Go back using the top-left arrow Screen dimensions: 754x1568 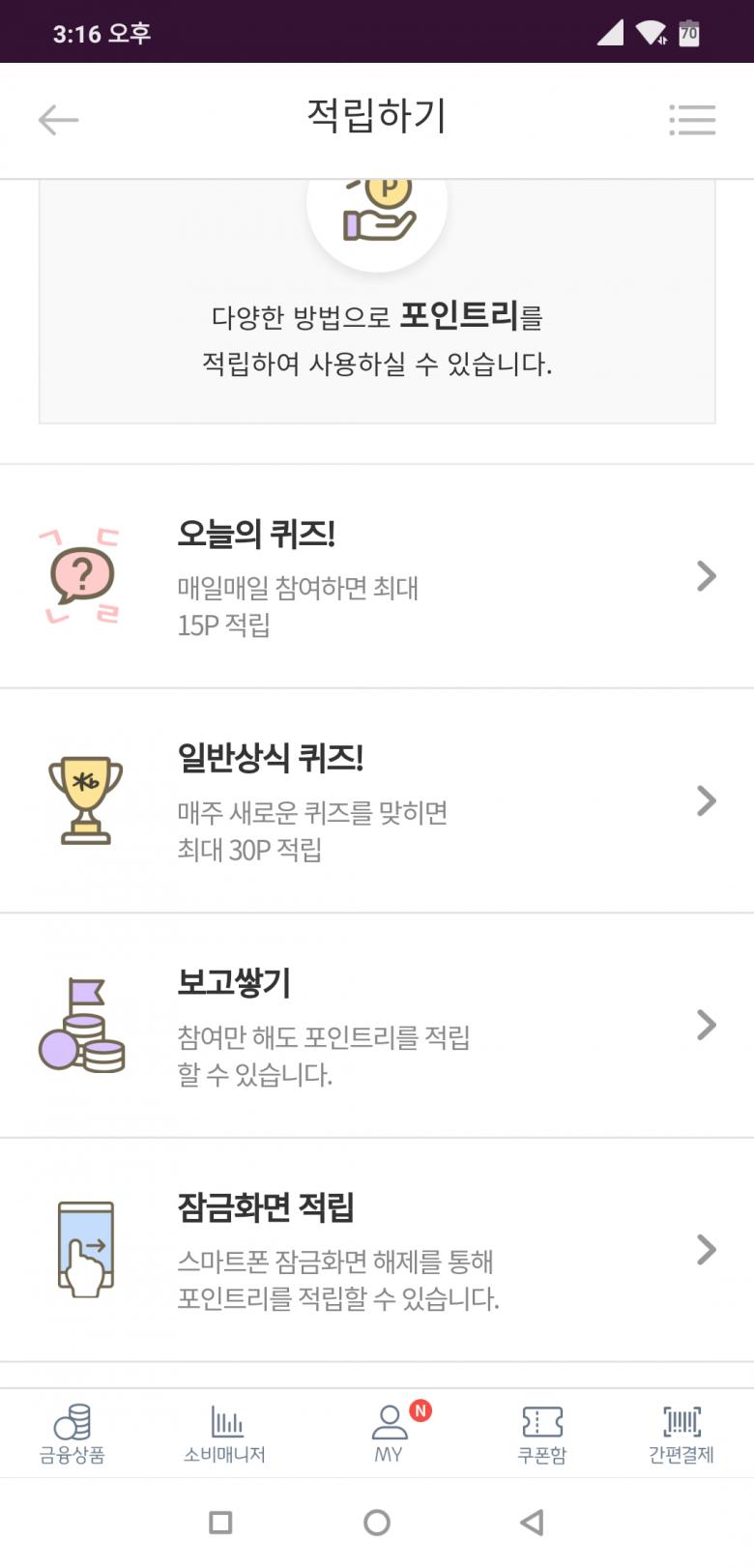[58, 120]
